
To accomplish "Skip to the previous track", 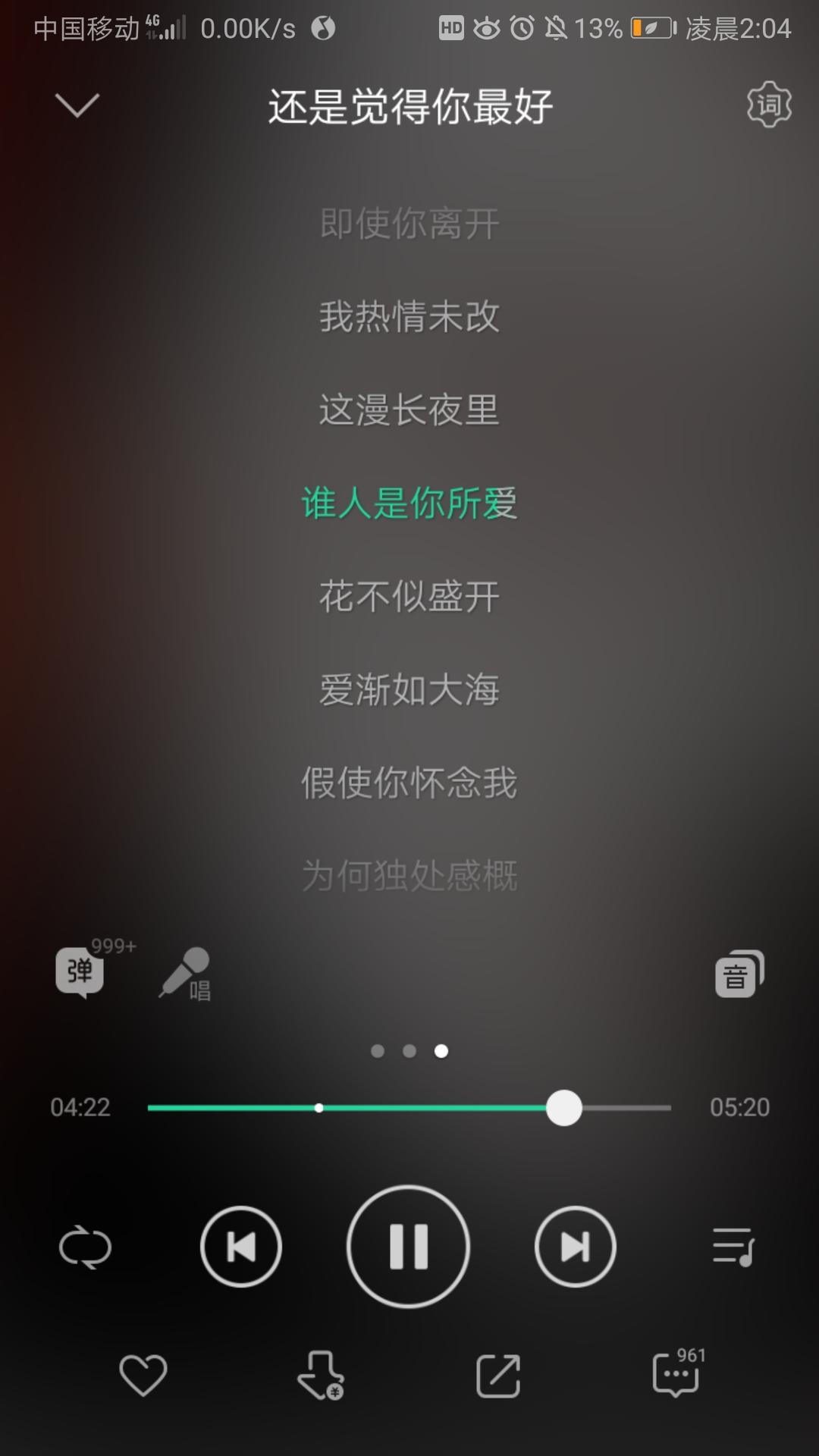I will pos(241,1247).
